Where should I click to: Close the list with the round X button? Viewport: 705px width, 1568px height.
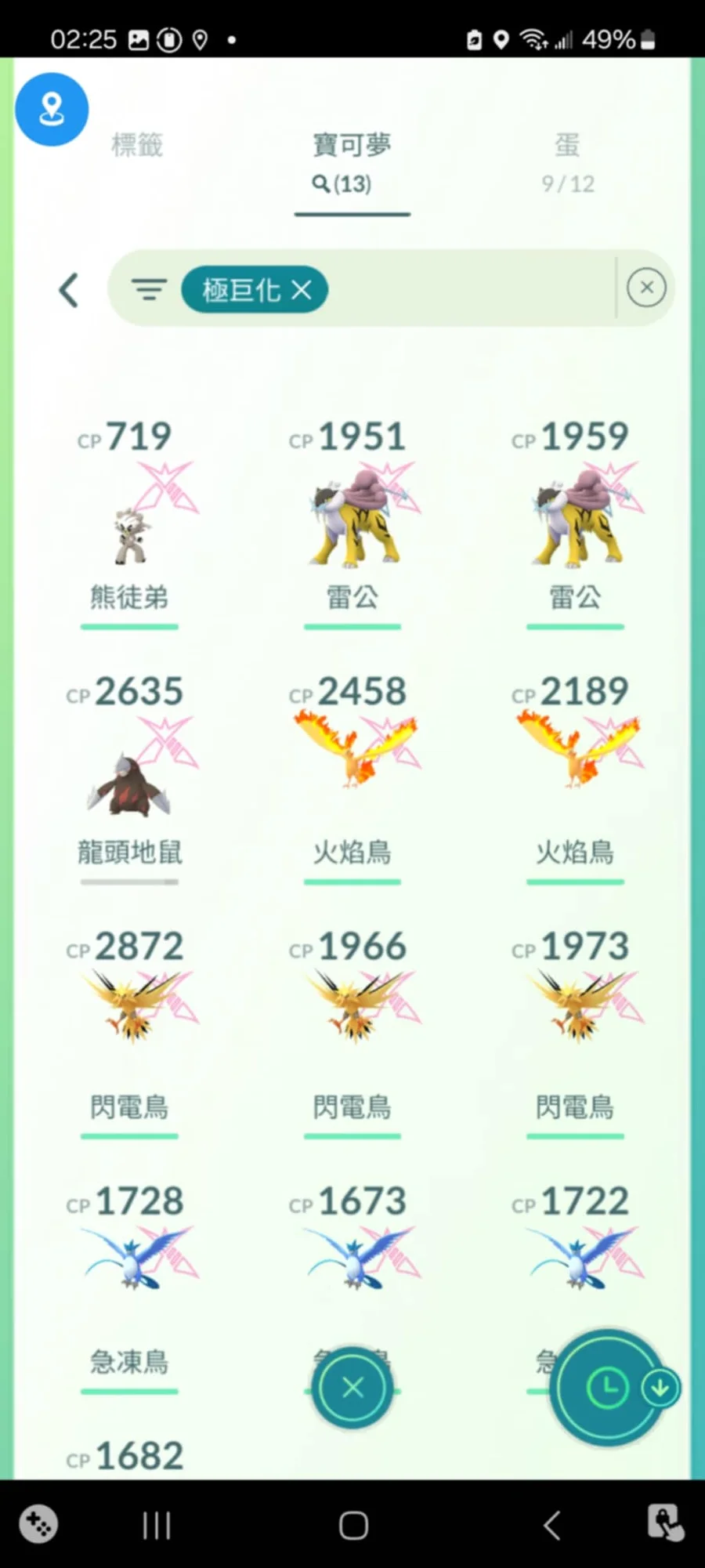click(x=352, y=1388)
